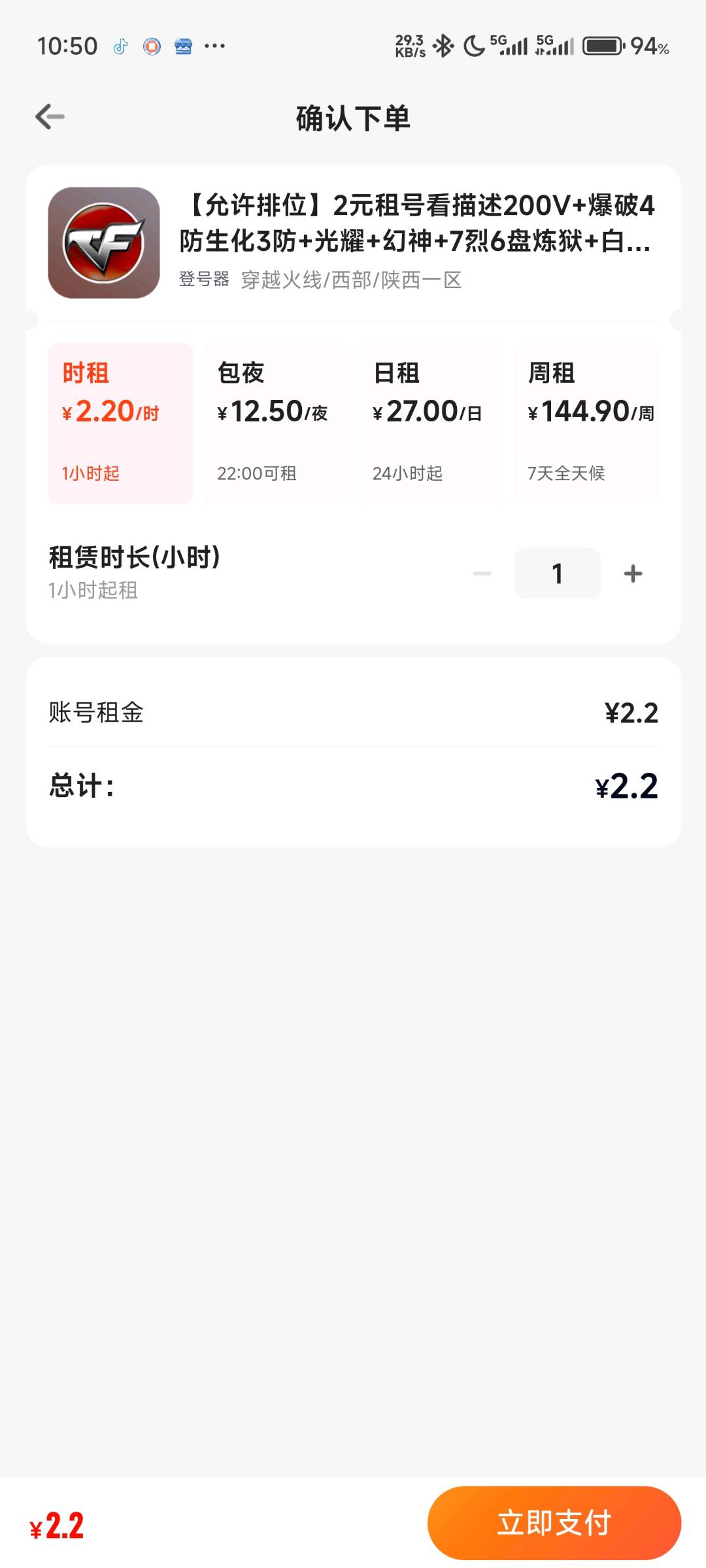The image size is (706, 1568).
Task: Tap 立即支付 to pay now
Action: point(554,1523)
